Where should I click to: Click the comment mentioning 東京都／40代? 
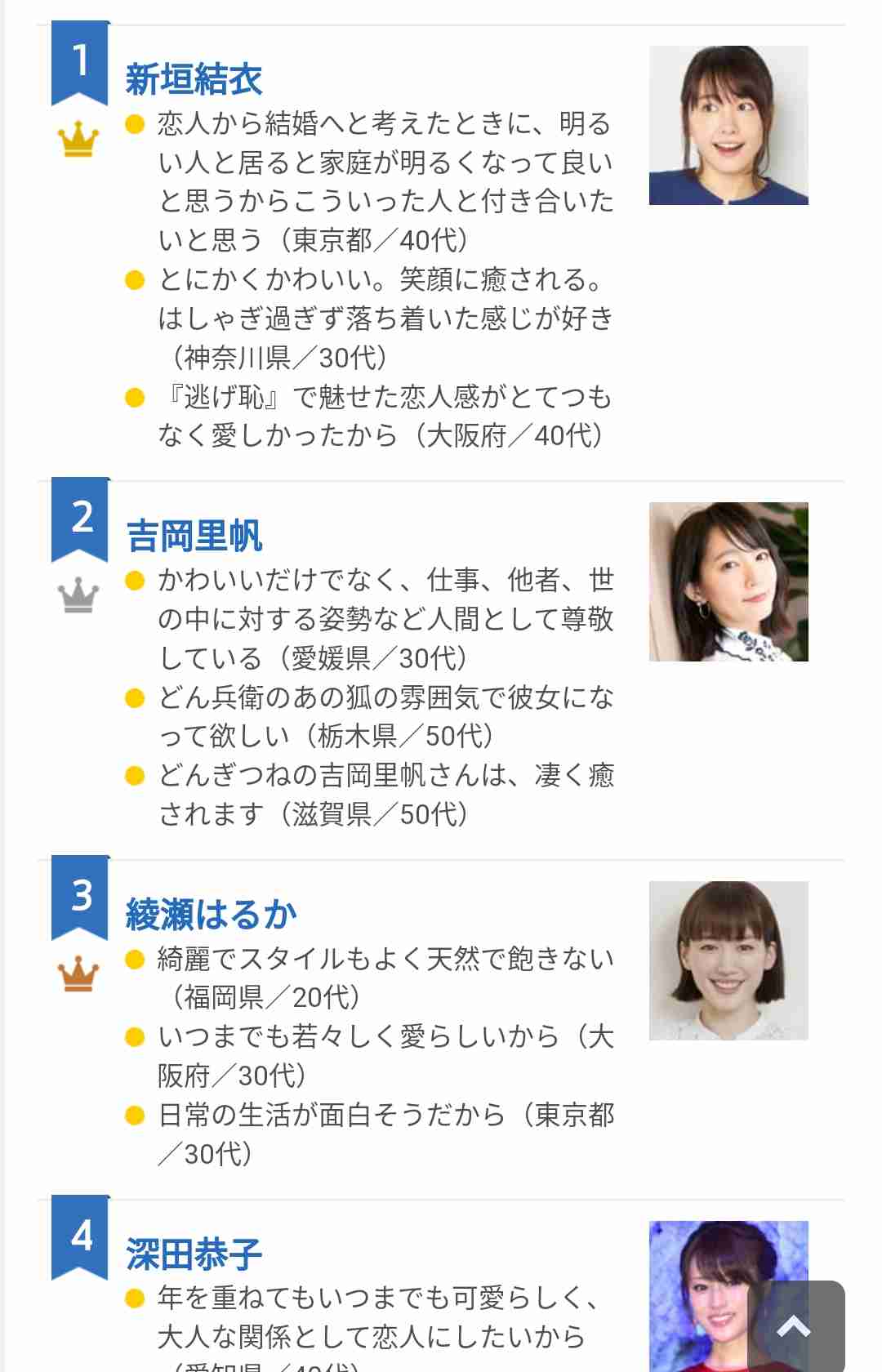point(384,181)
